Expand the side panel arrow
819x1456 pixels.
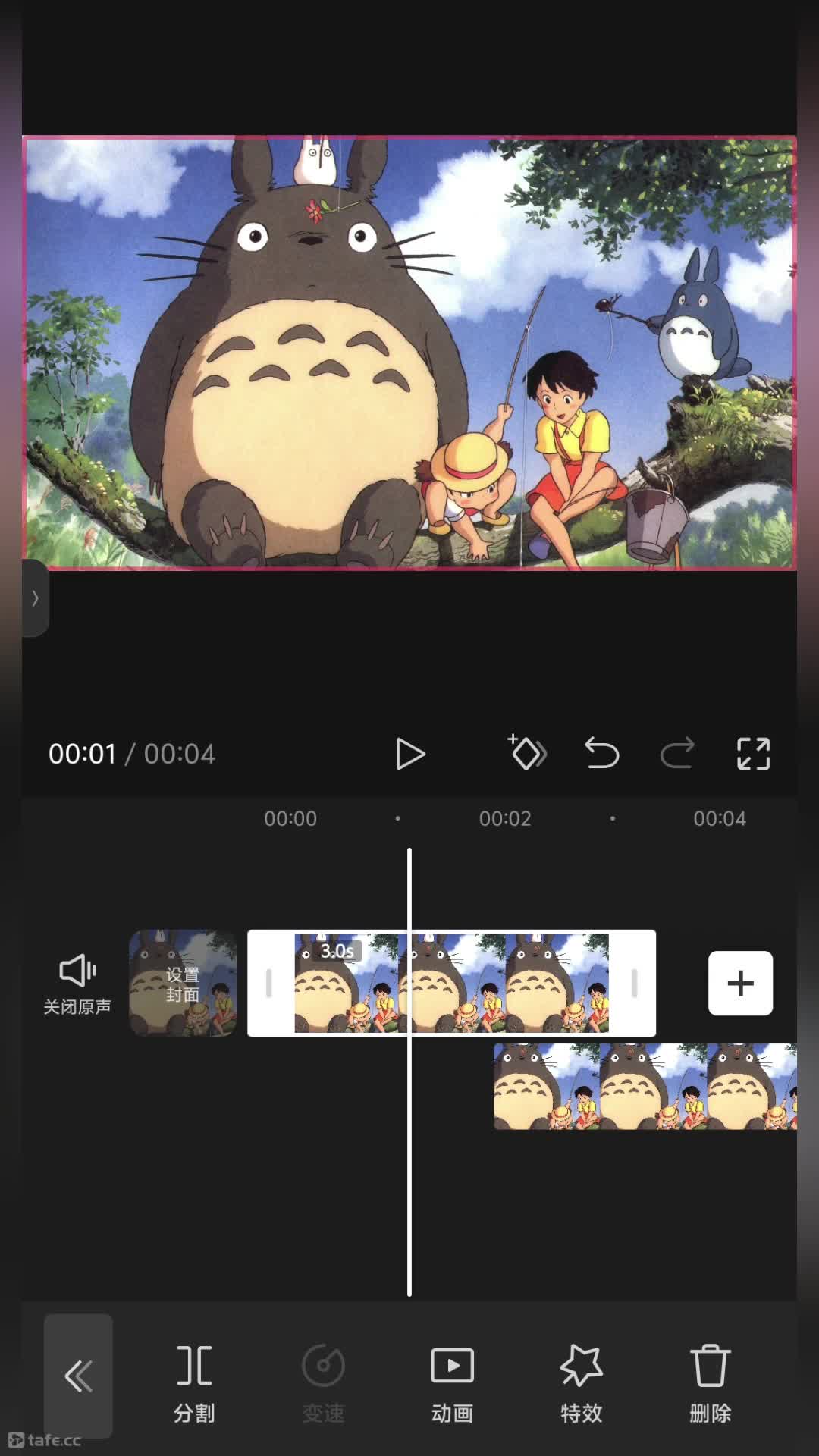[35, 598]
